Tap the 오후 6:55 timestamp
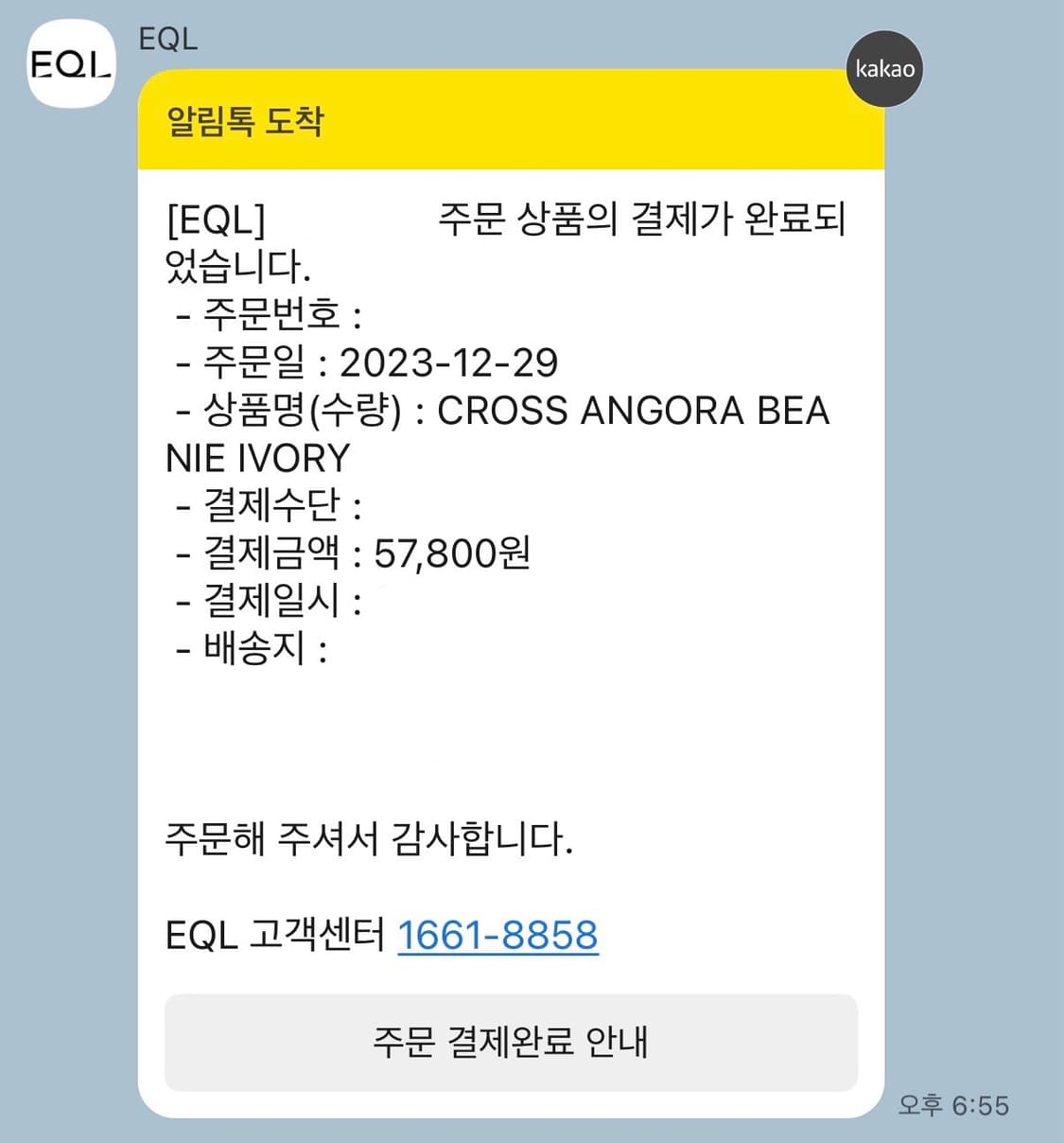The height and width of the screenshot is (1143, 1064). tap(951, 1105)
